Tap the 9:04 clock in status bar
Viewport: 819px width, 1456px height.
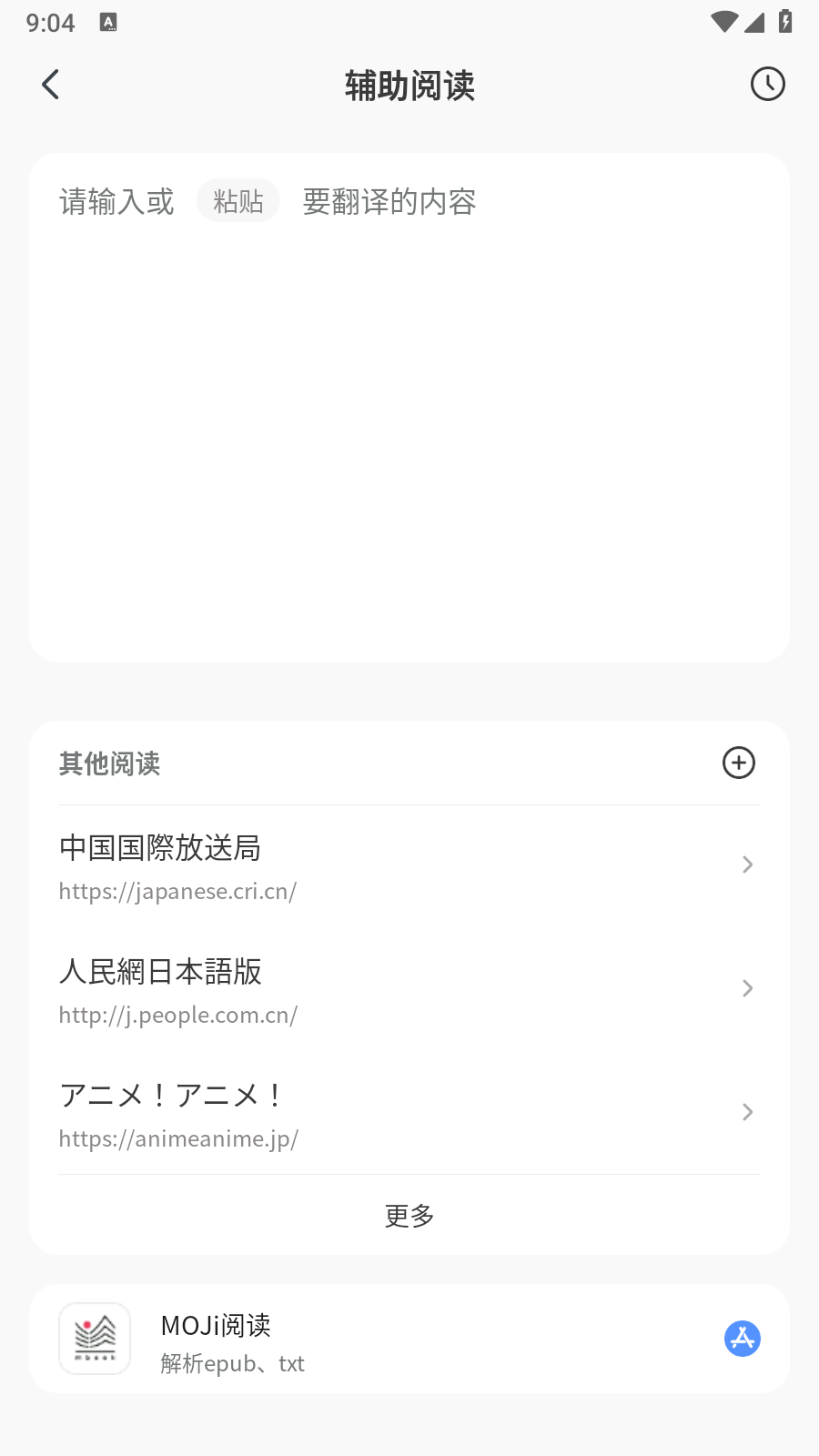(x=50, y=22)
